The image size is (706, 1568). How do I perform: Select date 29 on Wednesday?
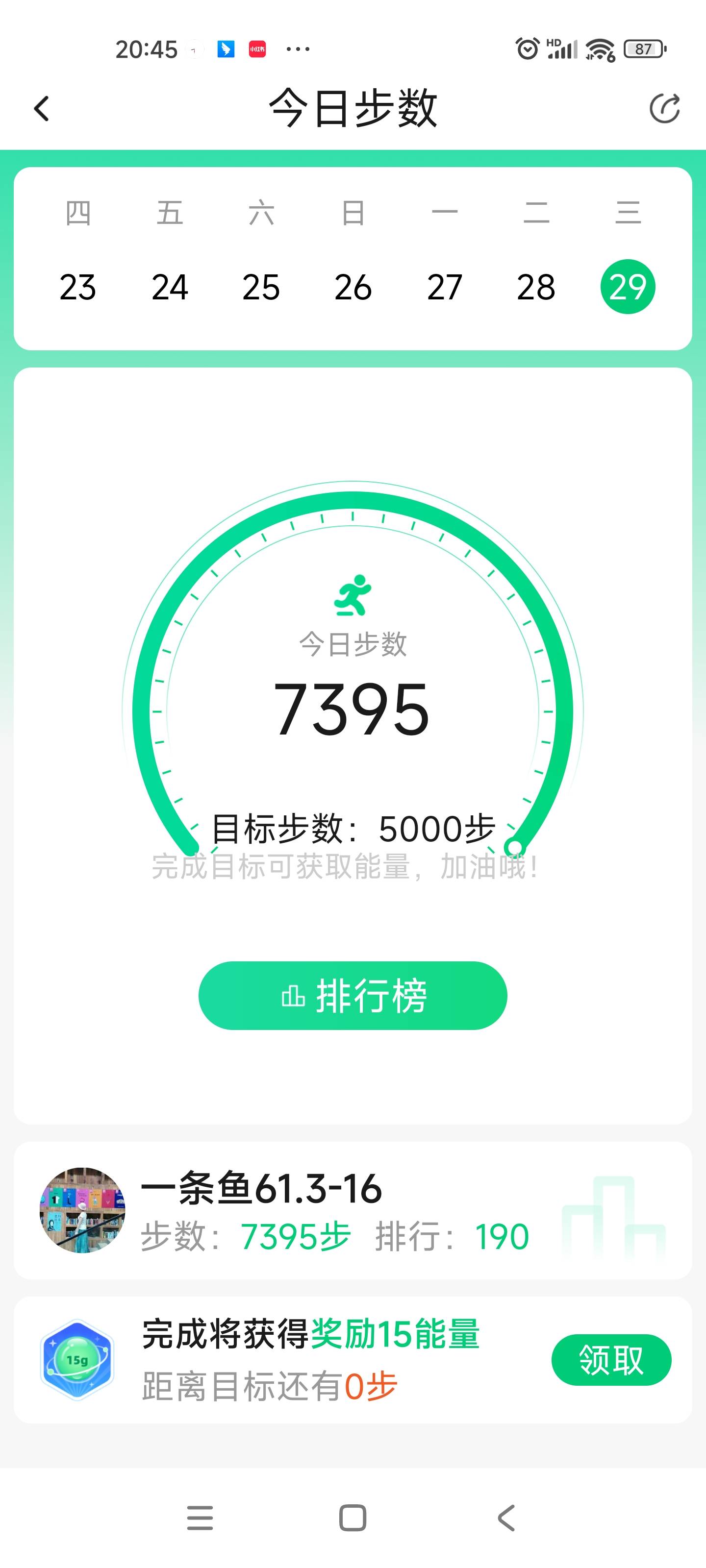pos(629,286)
